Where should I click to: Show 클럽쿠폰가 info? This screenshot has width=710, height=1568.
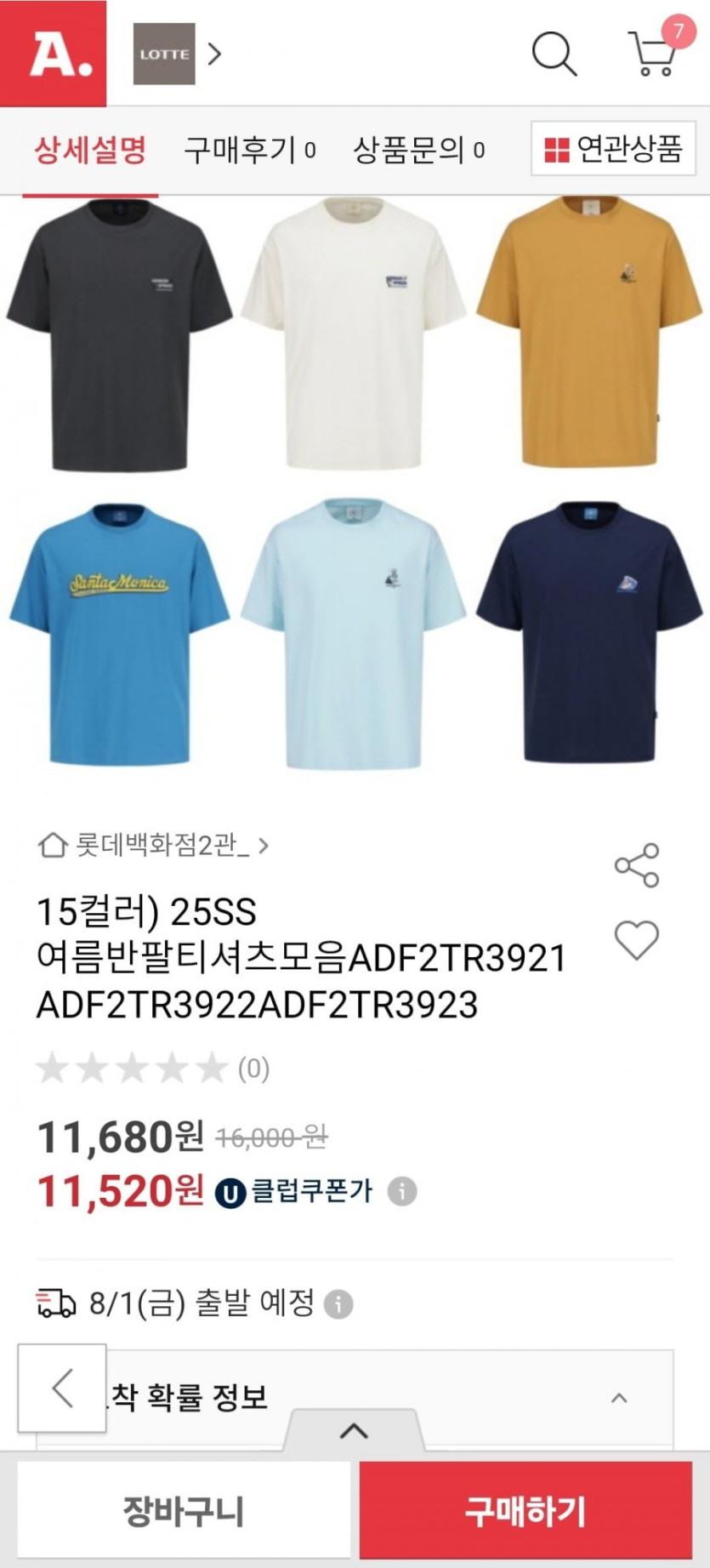[x=402, y=1191]
